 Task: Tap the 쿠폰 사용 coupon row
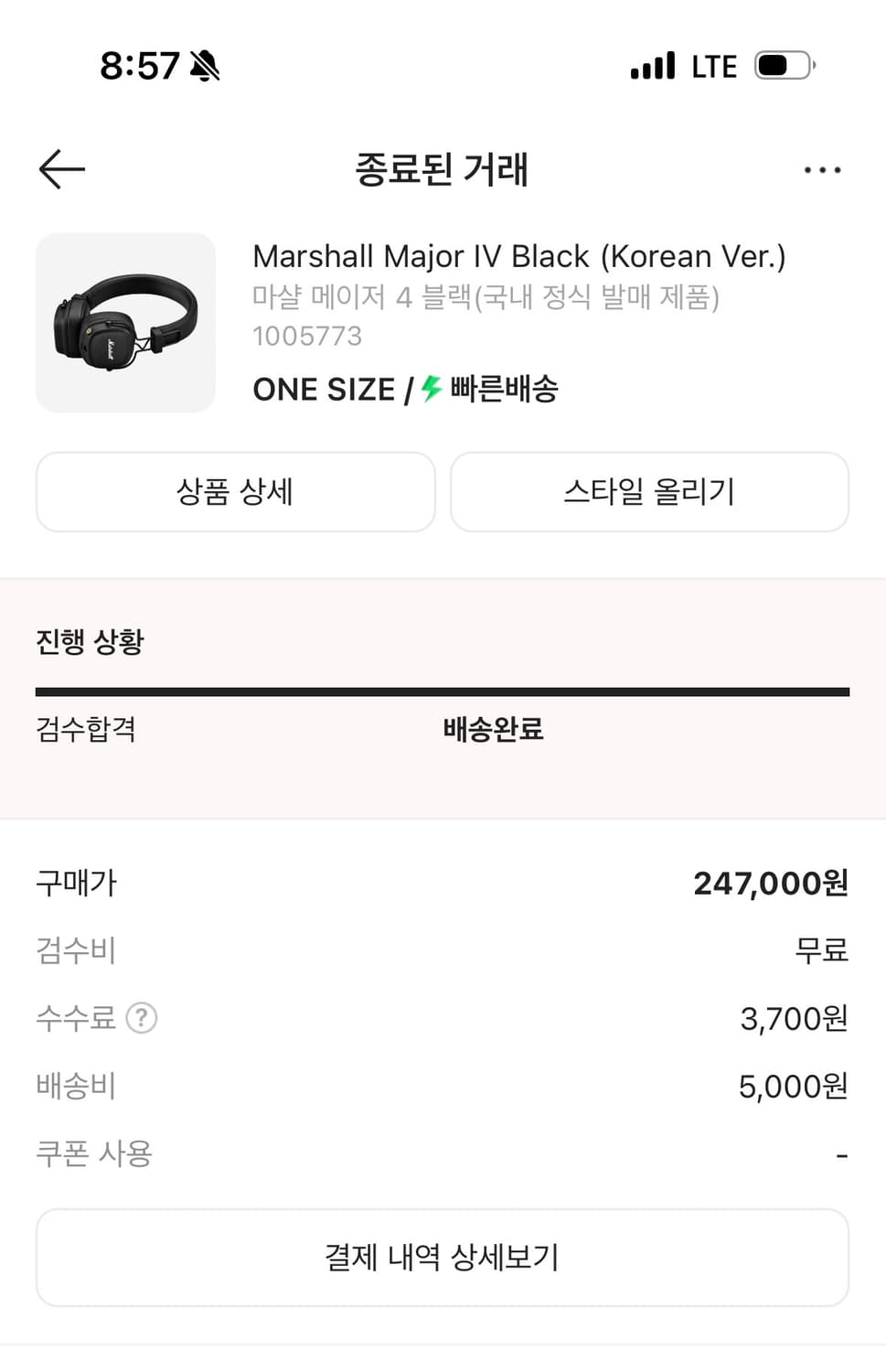tap(93, 1154)
